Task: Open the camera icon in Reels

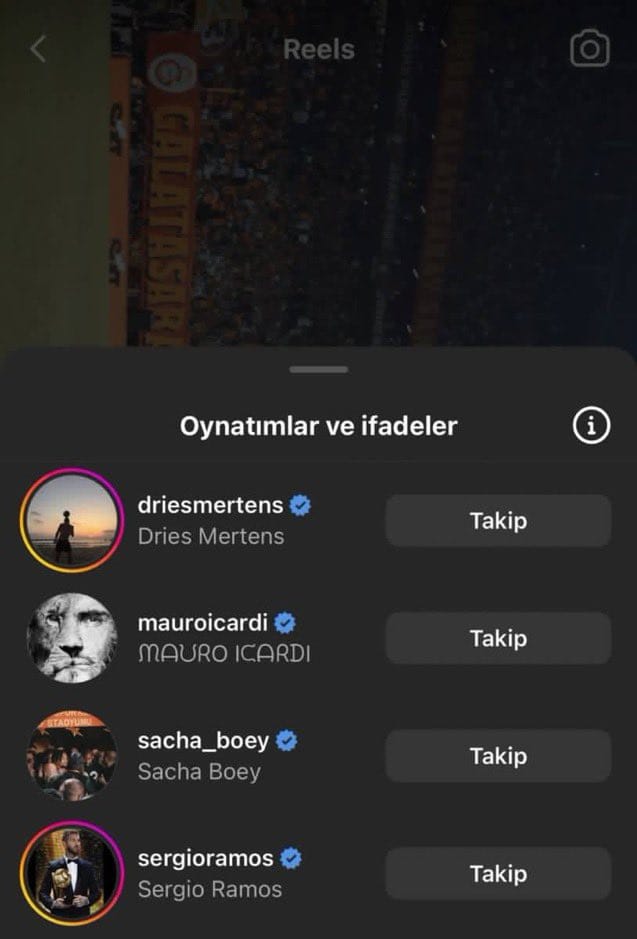Action: [589, 49]
